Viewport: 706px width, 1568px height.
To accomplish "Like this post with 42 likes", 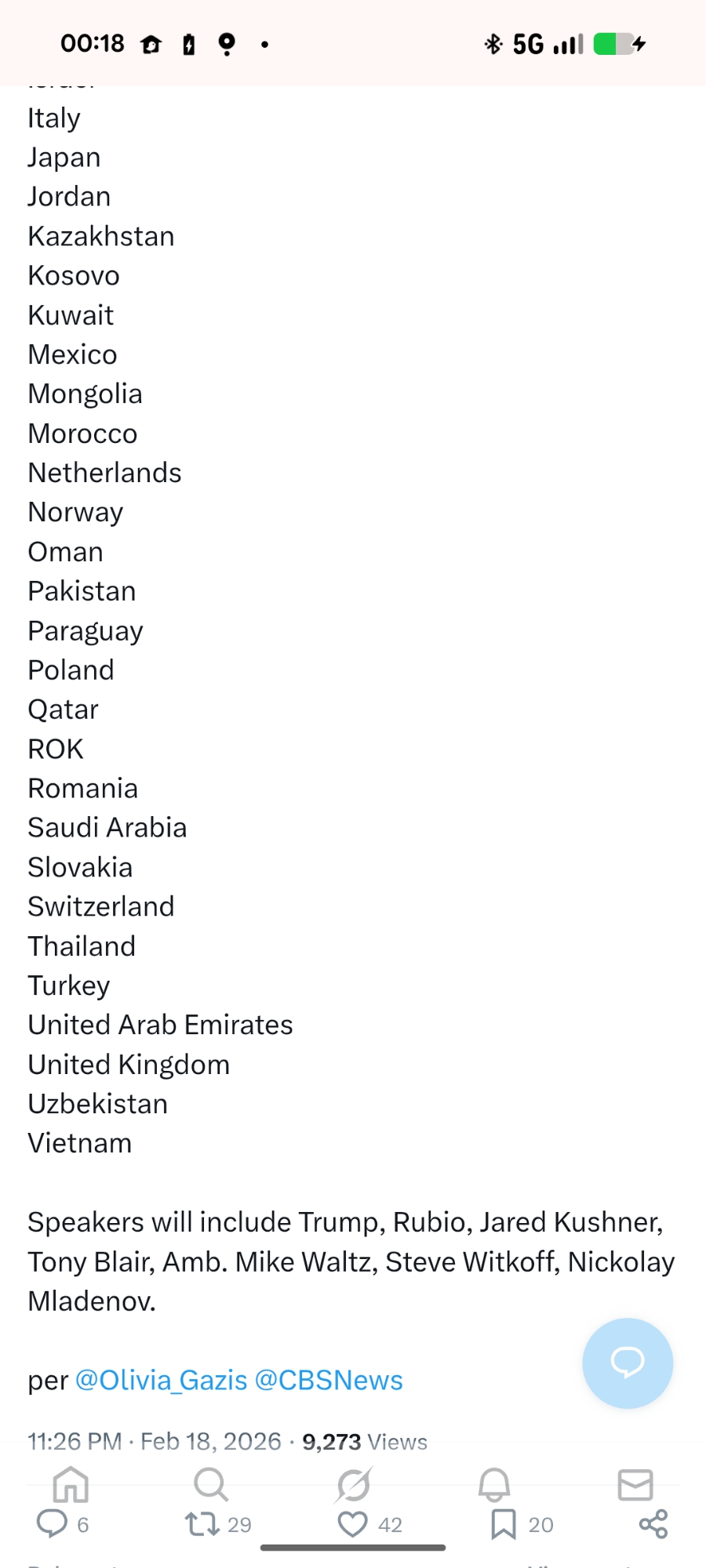I will [x=353, y=1524].
